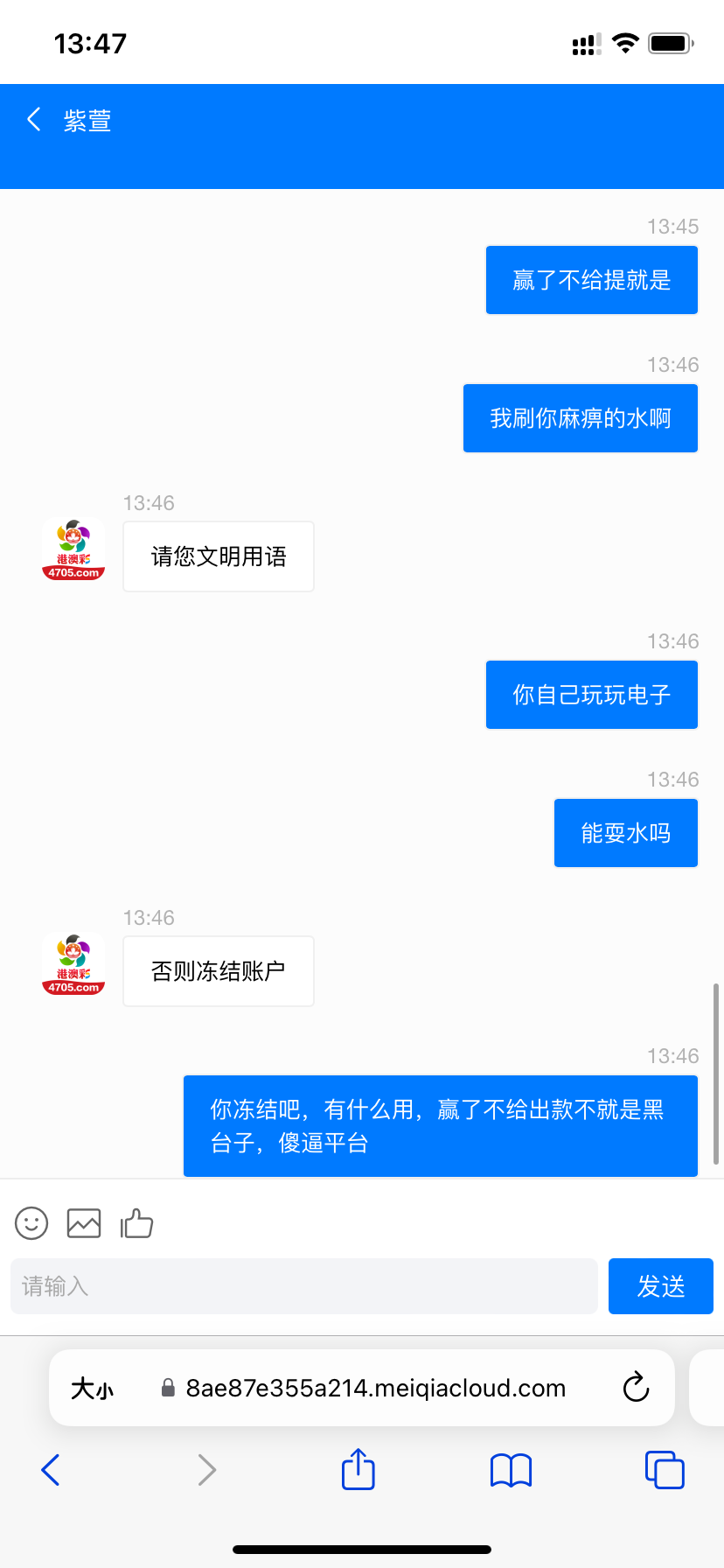The height and width of the screenshot is (1568, 724).
Task: Tap the Wi-Fi icon in the status bar
Action: [624, 41]
